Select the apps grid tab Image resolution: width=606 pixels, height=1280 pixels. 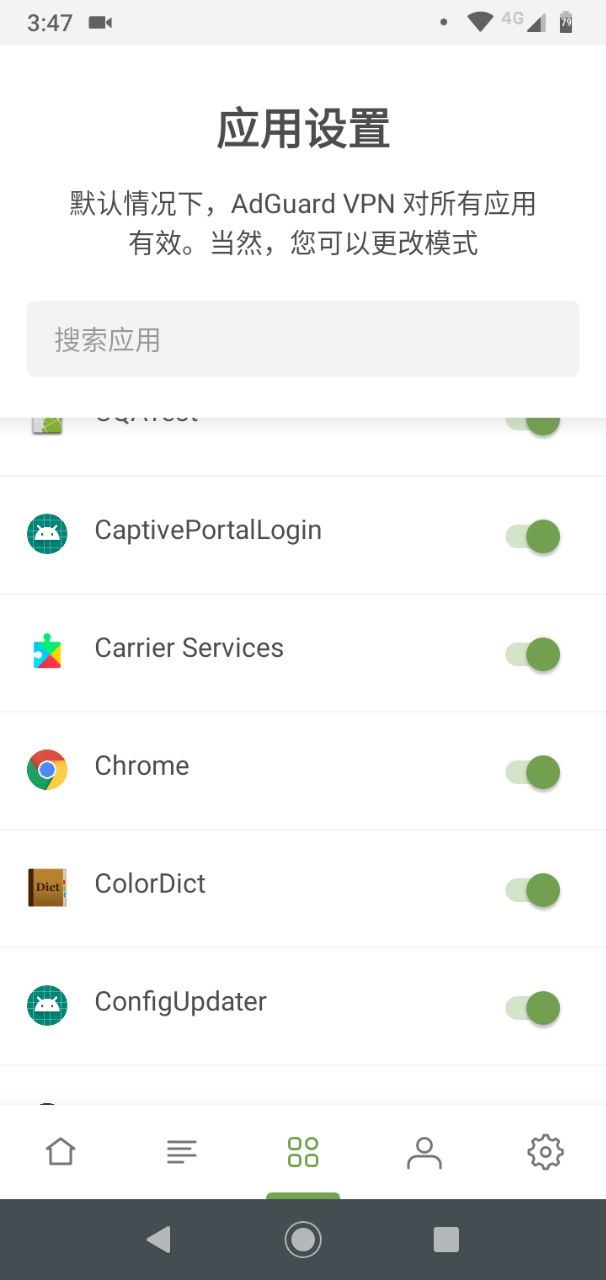point(303,1152)
